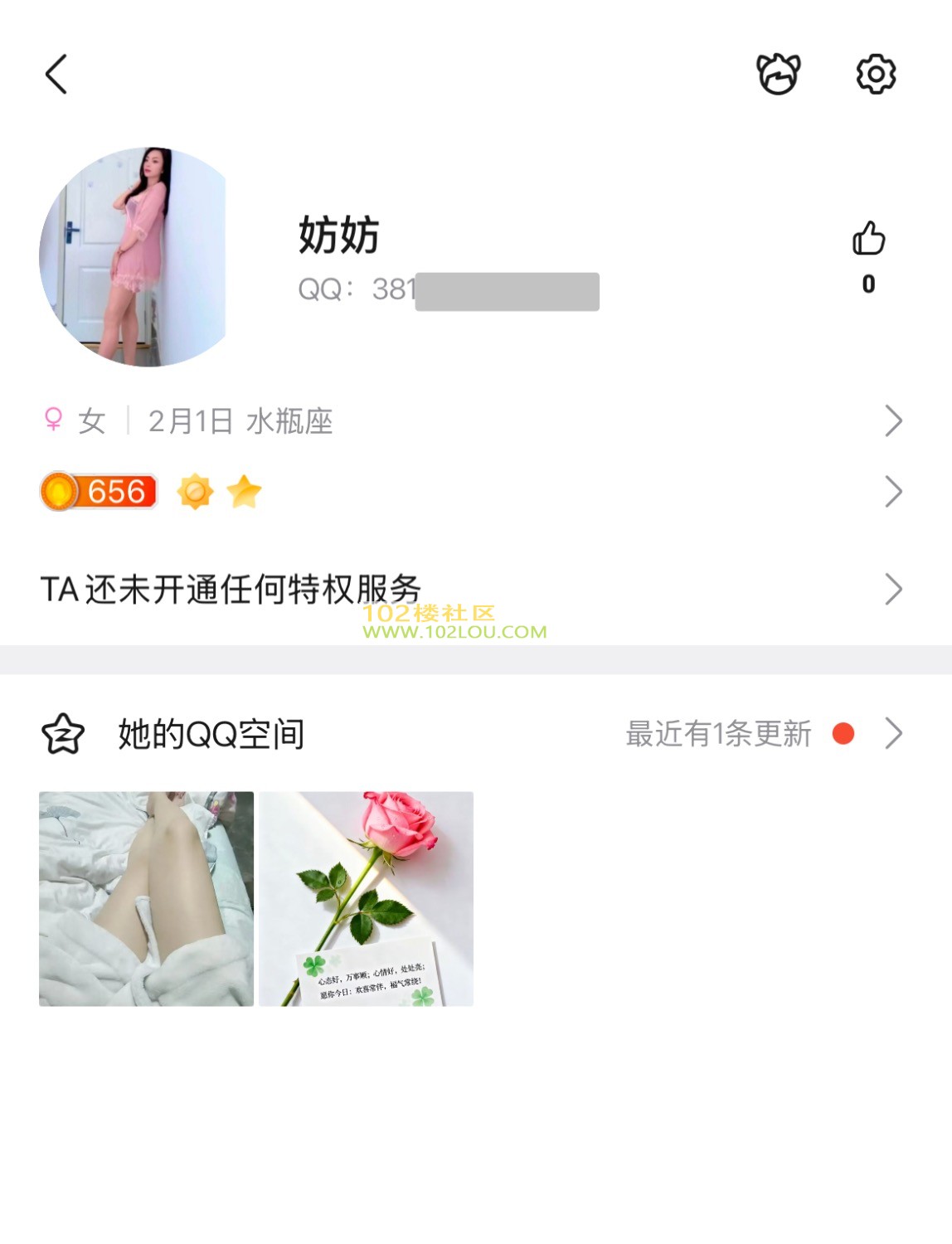
Task: Go back using the top arrow
Action: [x=56, y=75]
